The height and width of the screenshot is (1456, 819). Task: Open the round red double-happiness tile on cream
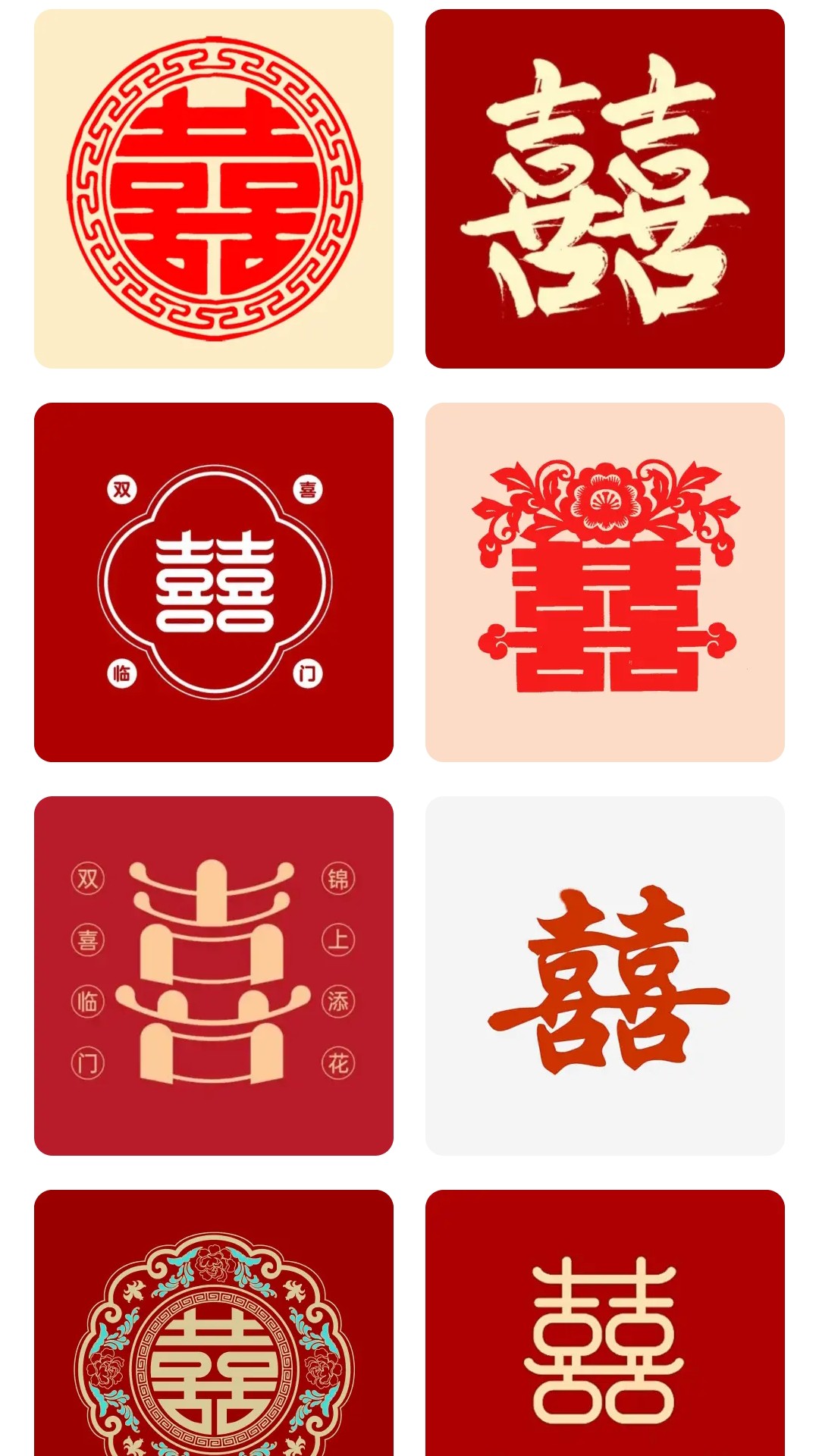point(214,189)
